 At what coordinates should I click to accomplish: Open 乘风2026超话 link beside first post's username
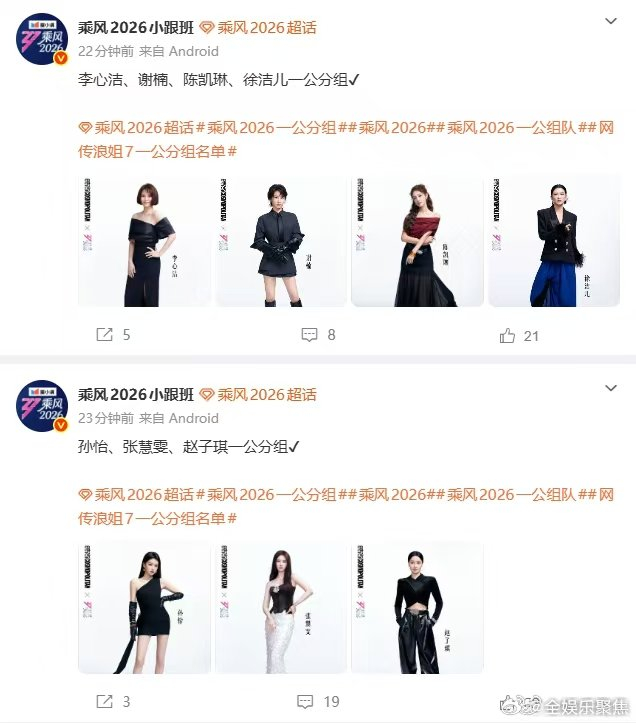(258, 27)
